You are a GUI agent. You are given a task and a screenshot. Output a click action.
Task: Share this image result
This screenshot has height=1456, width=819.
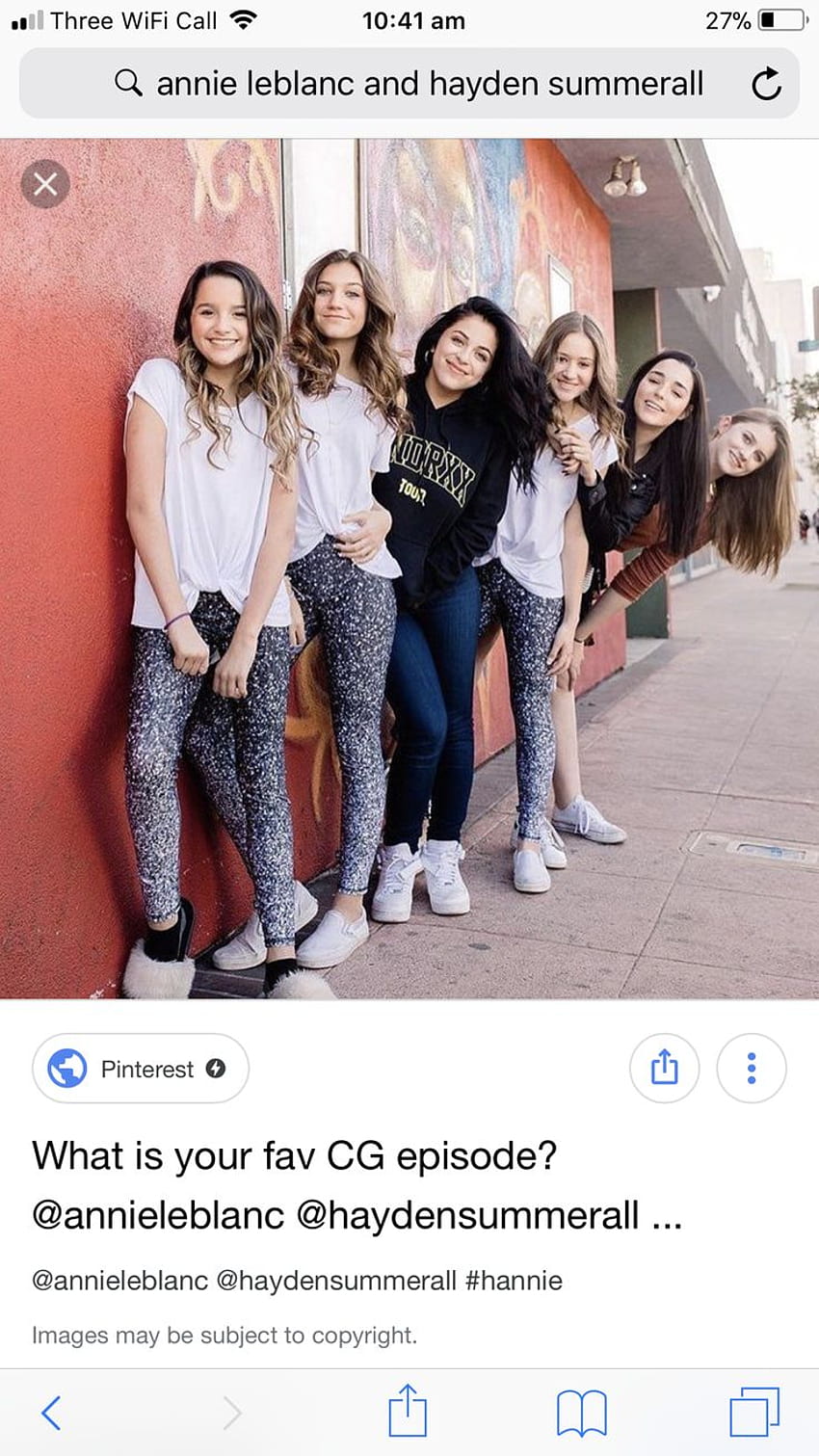click(665, 1068)
